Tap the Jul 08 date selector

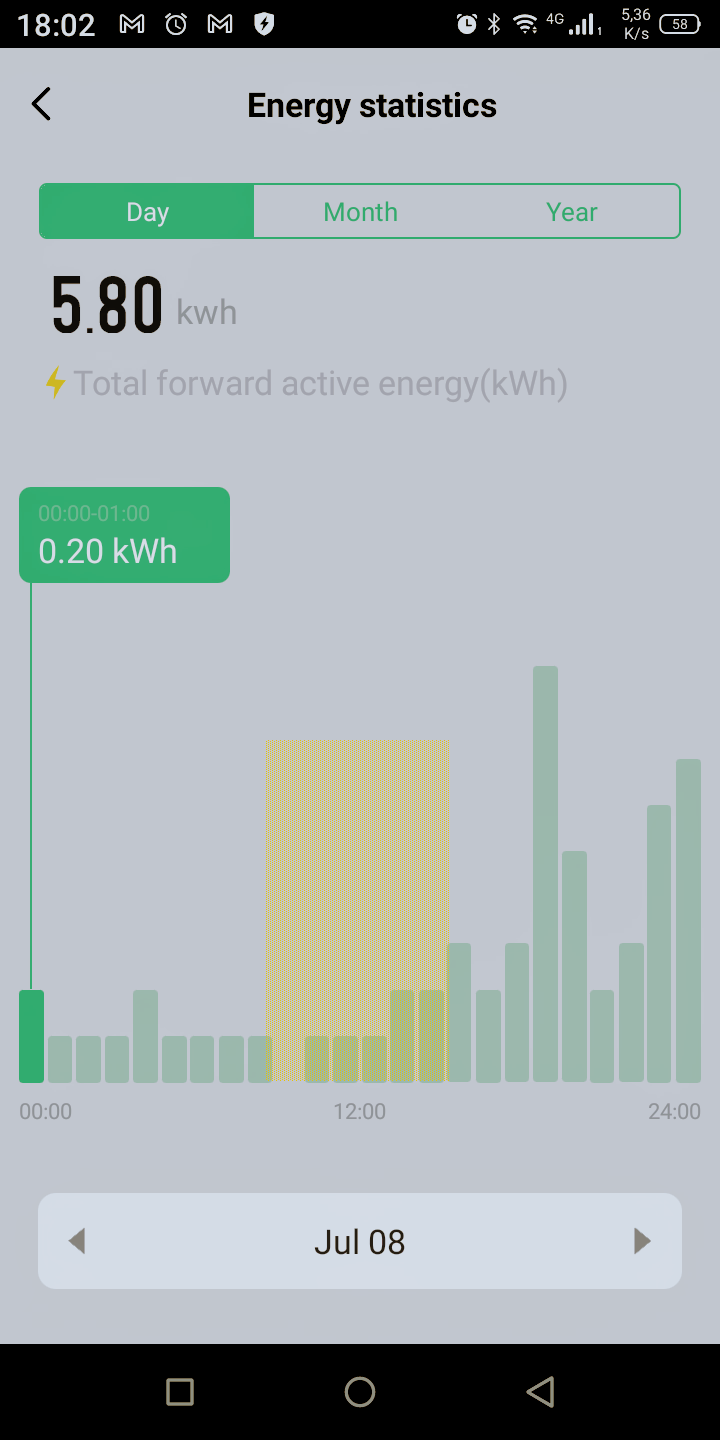(360, 1241)
